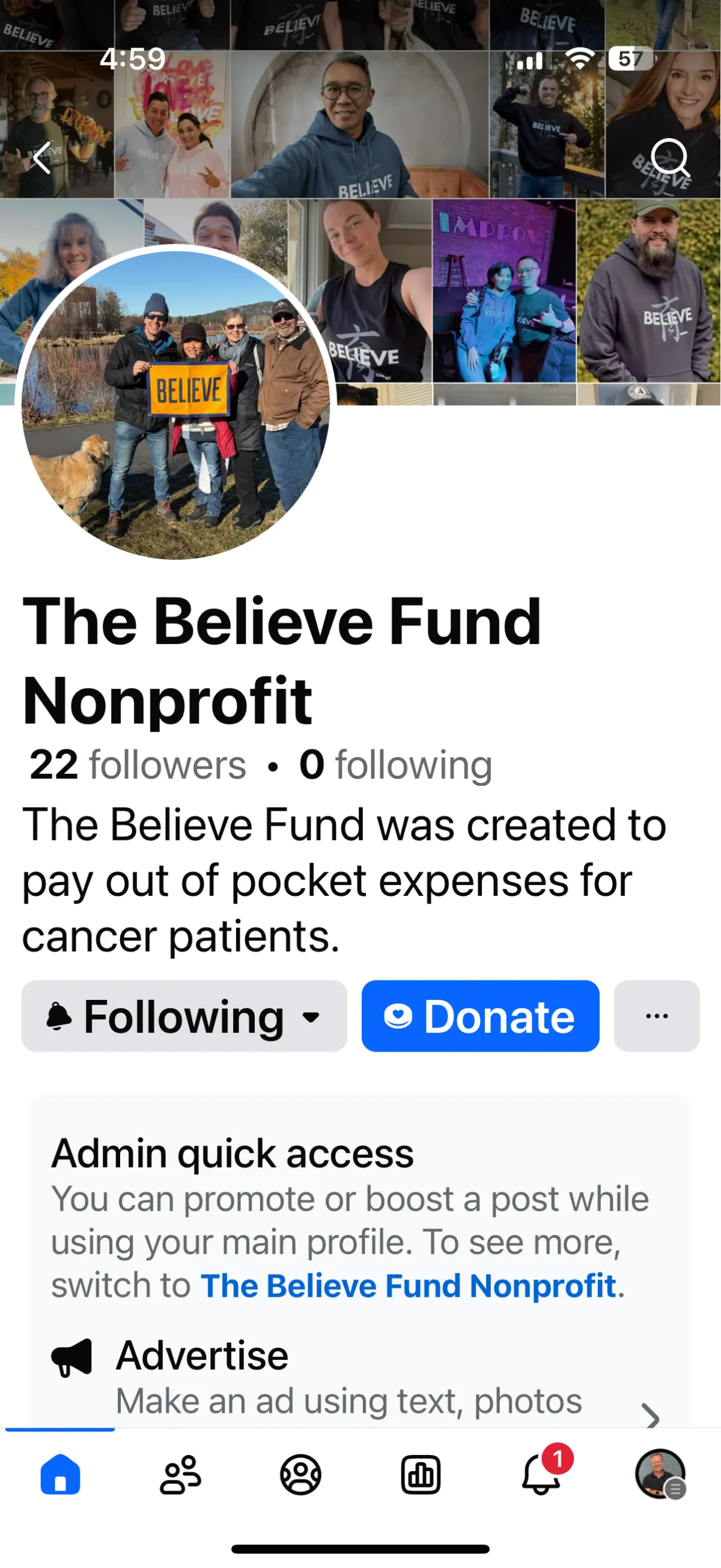Expand the Following dropdown button
Viewport: 721px width, 1568px height.
184,1016
